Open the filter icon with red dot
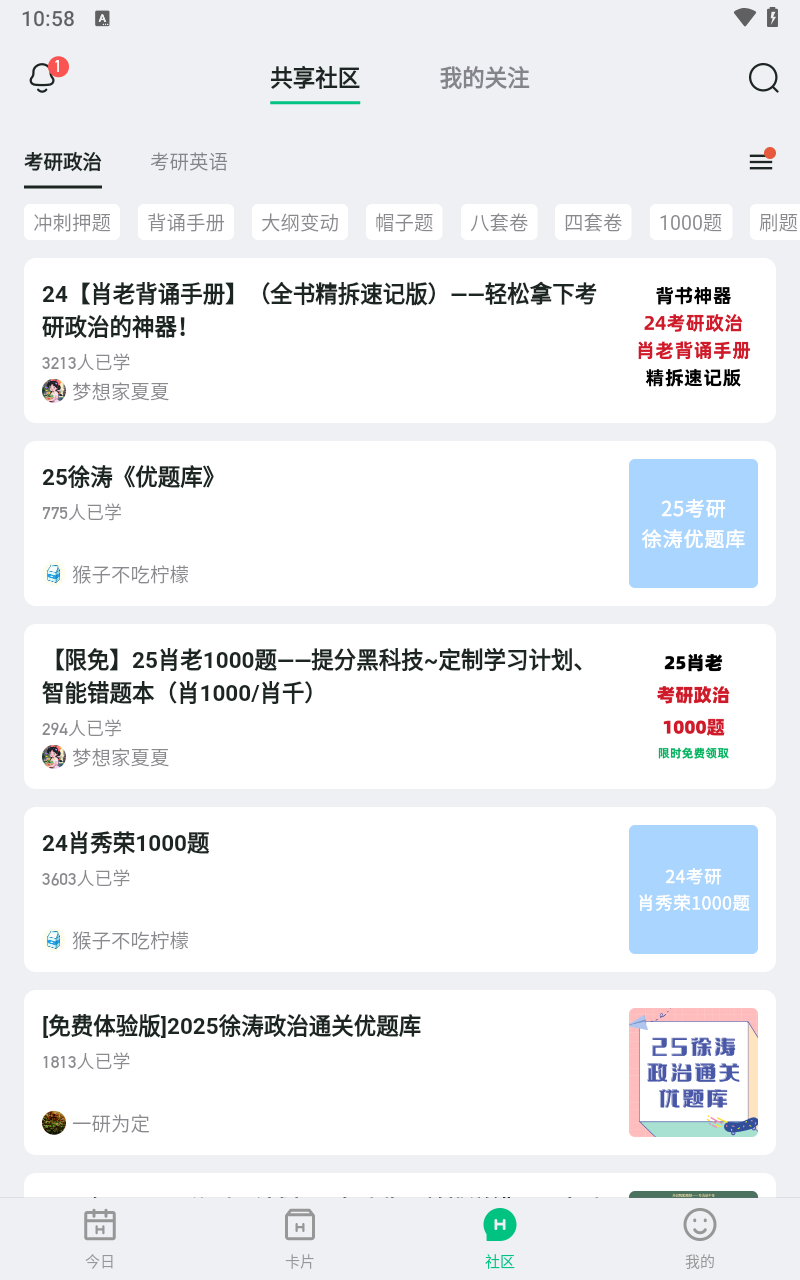 (x=762, y=161)
